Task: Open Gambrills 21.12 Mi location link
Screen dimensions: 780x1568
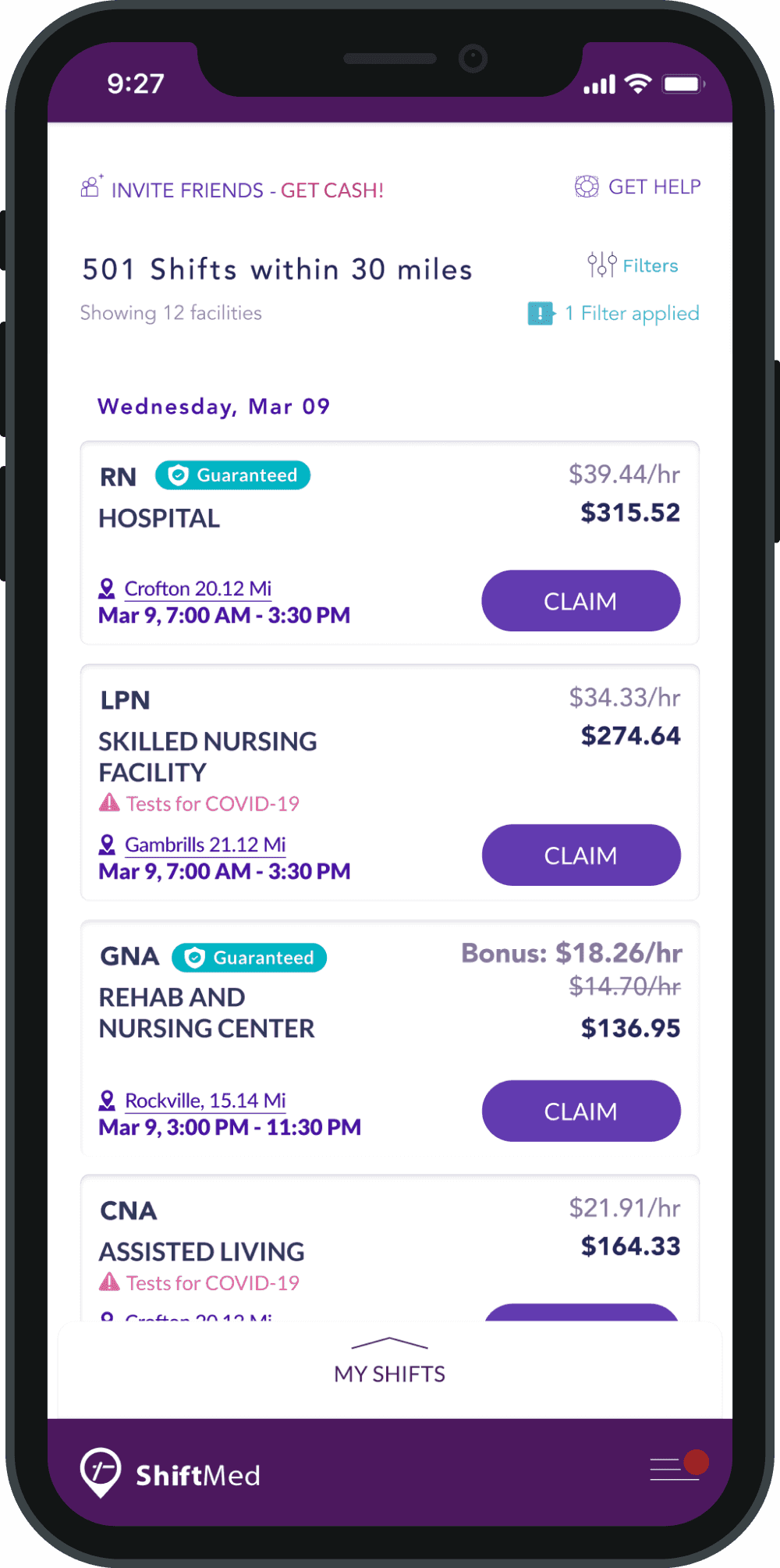Action: [193, 844]
